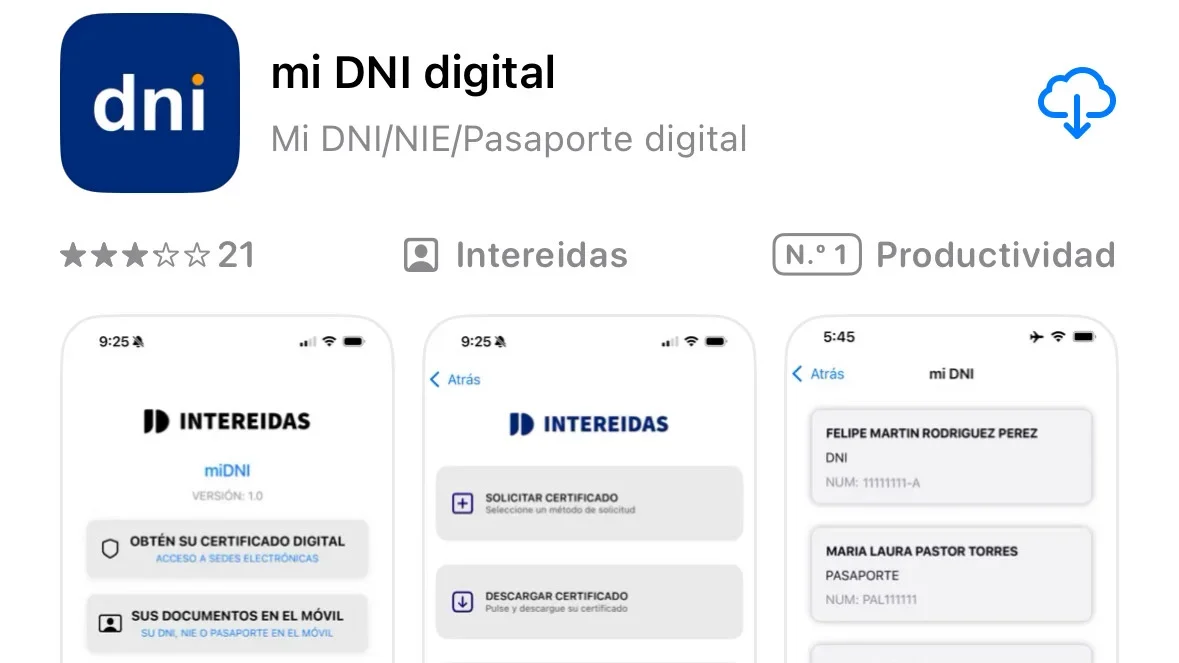Download mi DNI digital from the cloud icon
The width and height of the screenshot is (1179, 663).
1076,101
